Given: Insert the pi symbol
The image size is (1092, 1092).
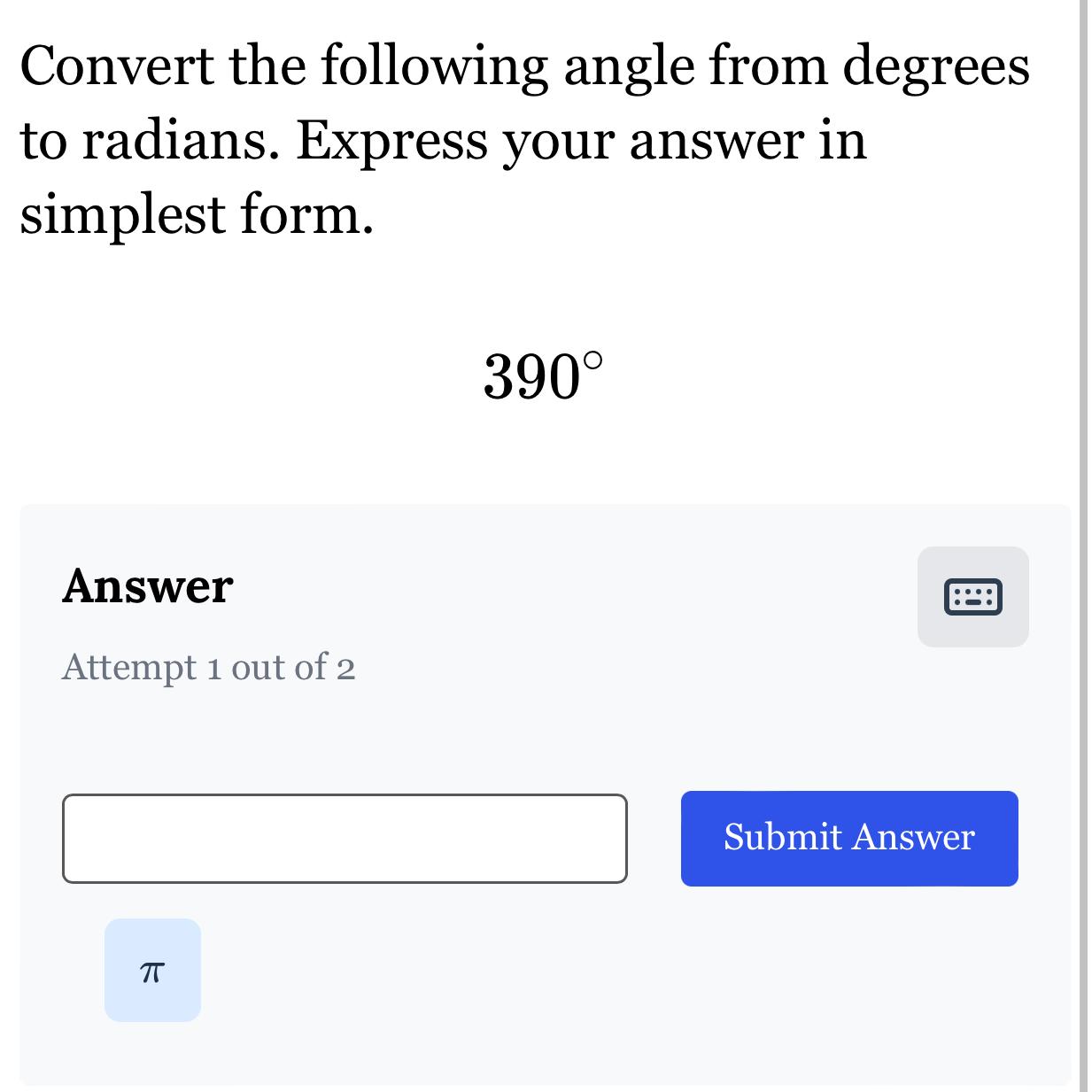Looking at the screenshot, I should (152, 970).
